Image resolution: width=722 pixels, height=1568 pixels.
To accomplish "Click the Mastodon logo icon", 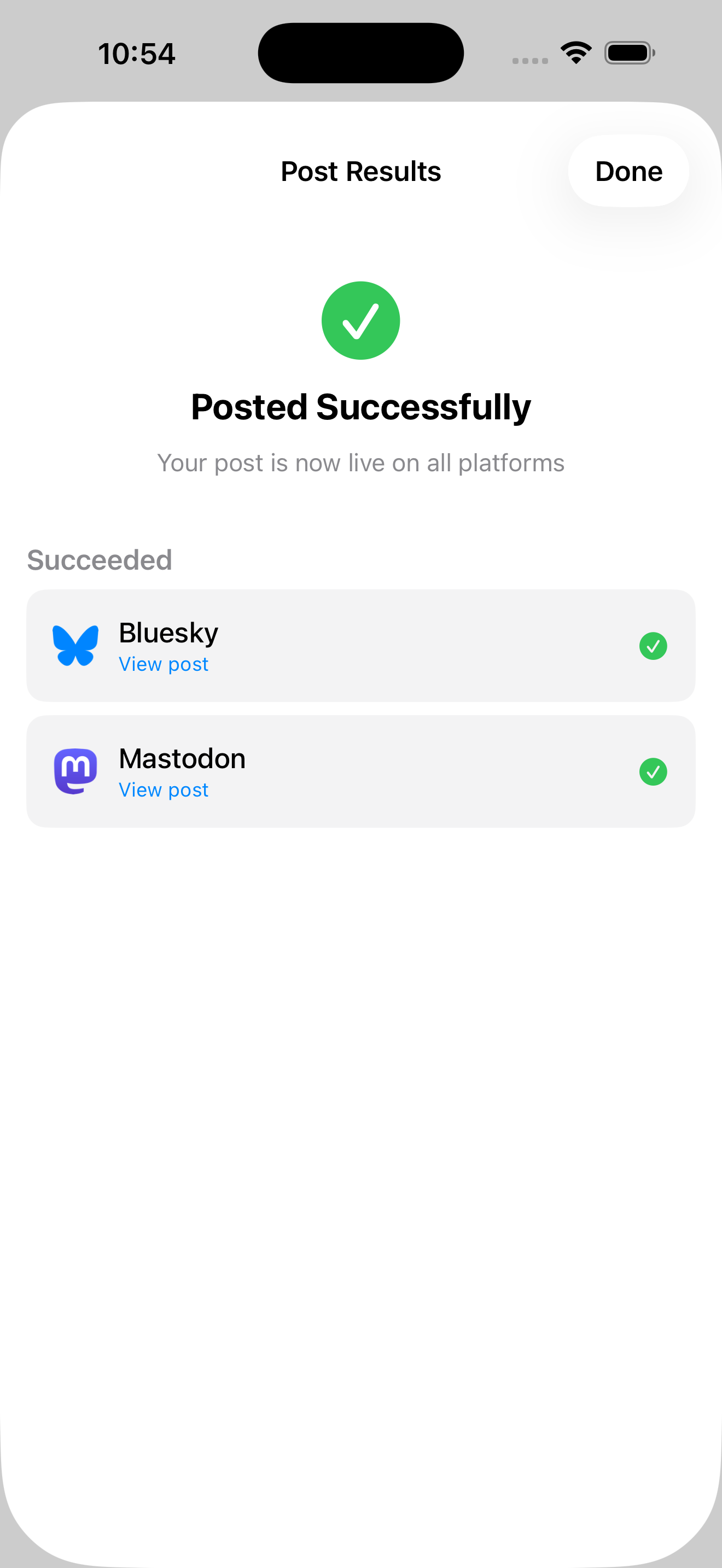I will pos(75,771).
